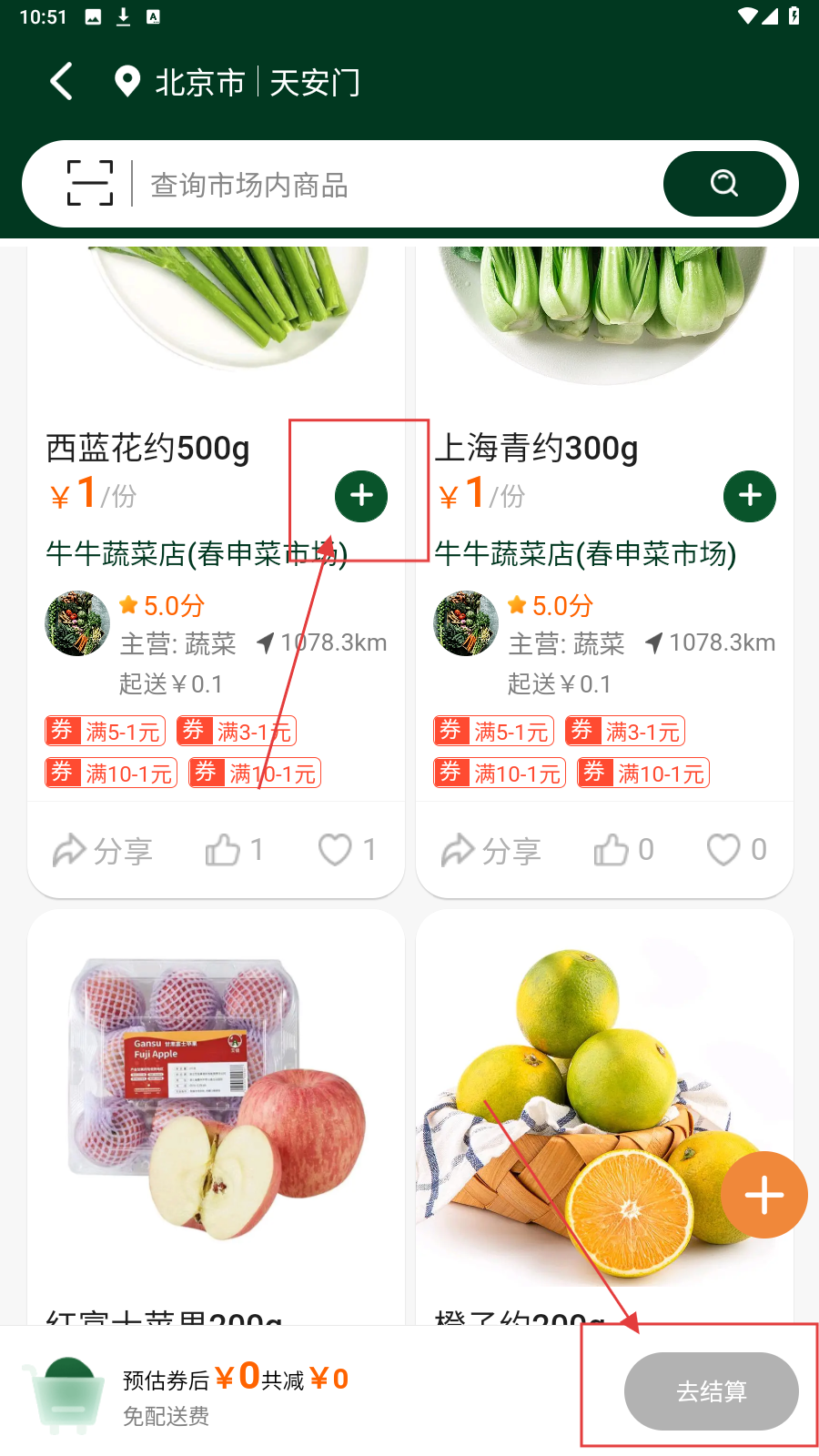Add 西蓝花约500g to the cart
Image resolution: width=819 pixels, height=1456 pixels.
361,496
